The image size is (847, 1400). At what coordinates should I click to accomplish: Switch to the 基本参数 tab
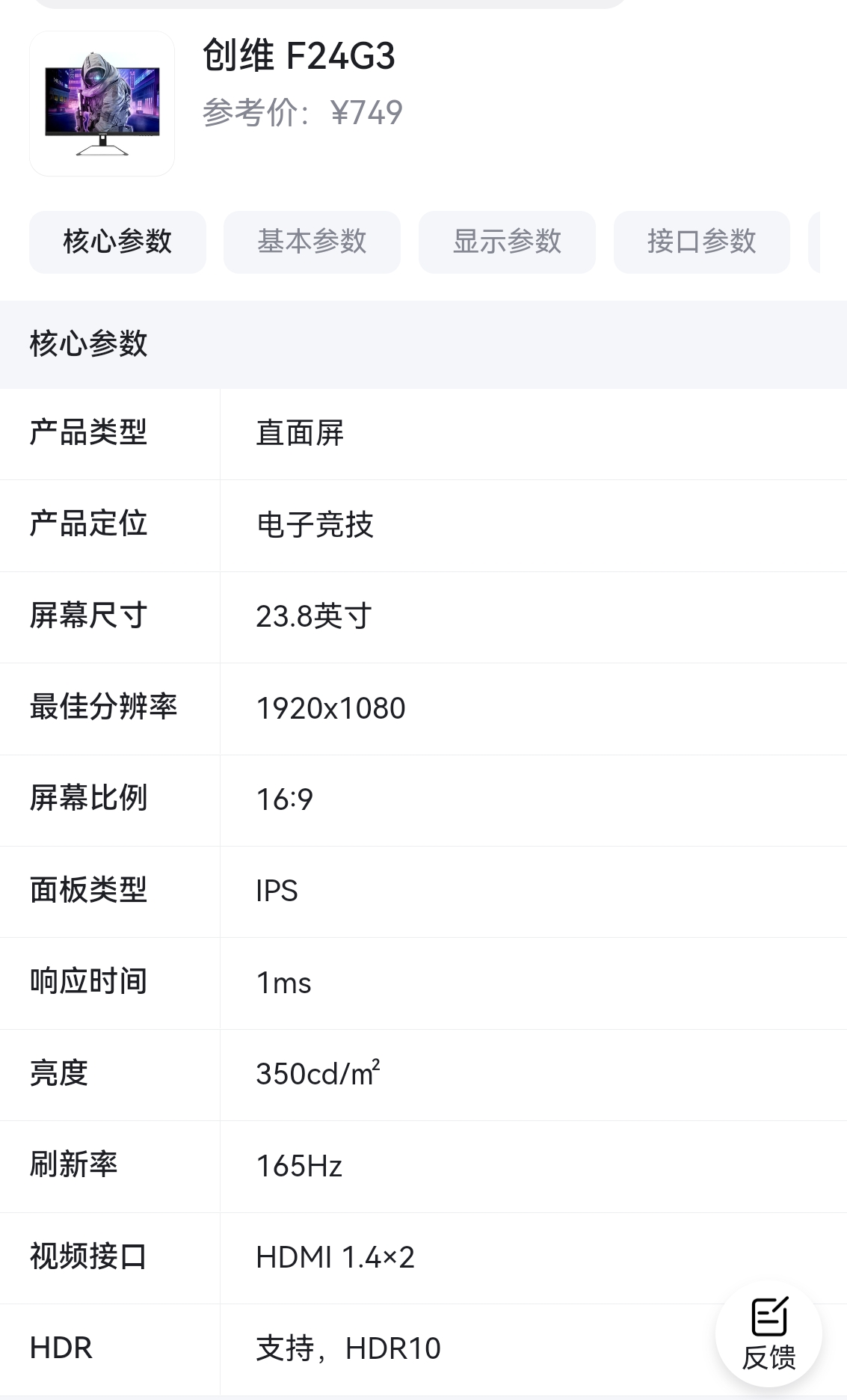312,242
